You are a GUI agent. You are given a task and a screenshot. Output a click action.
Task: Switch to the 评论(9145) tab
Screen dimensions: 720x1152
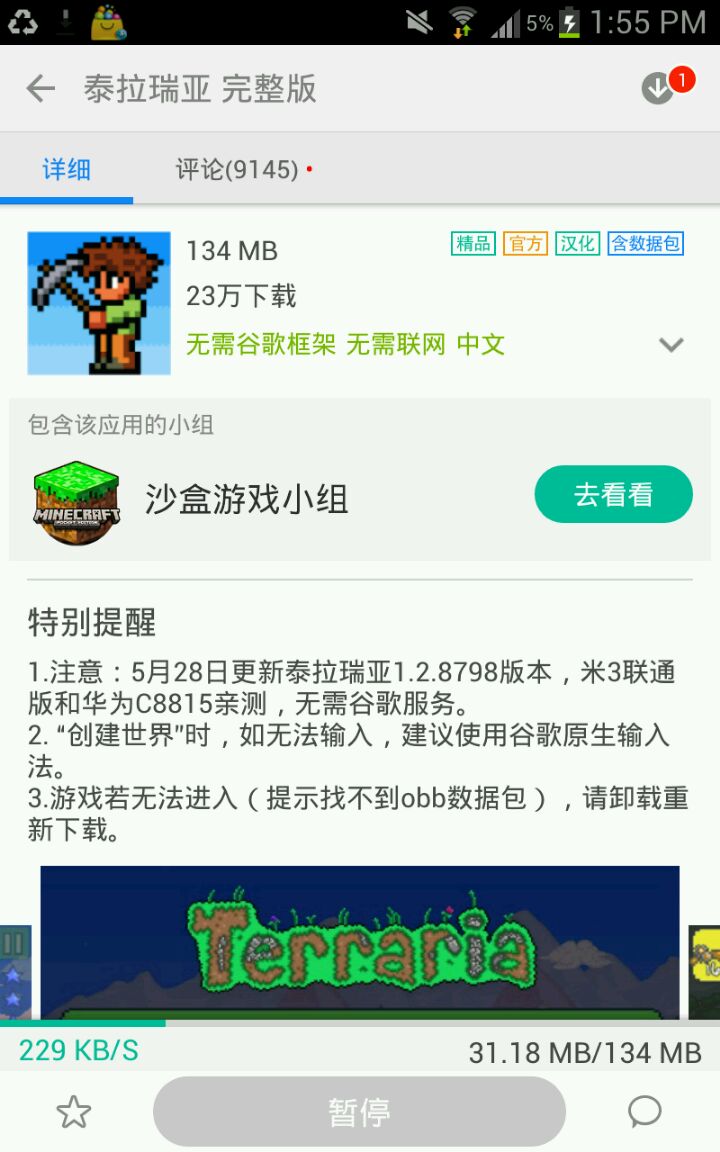[x=237, y=170]
